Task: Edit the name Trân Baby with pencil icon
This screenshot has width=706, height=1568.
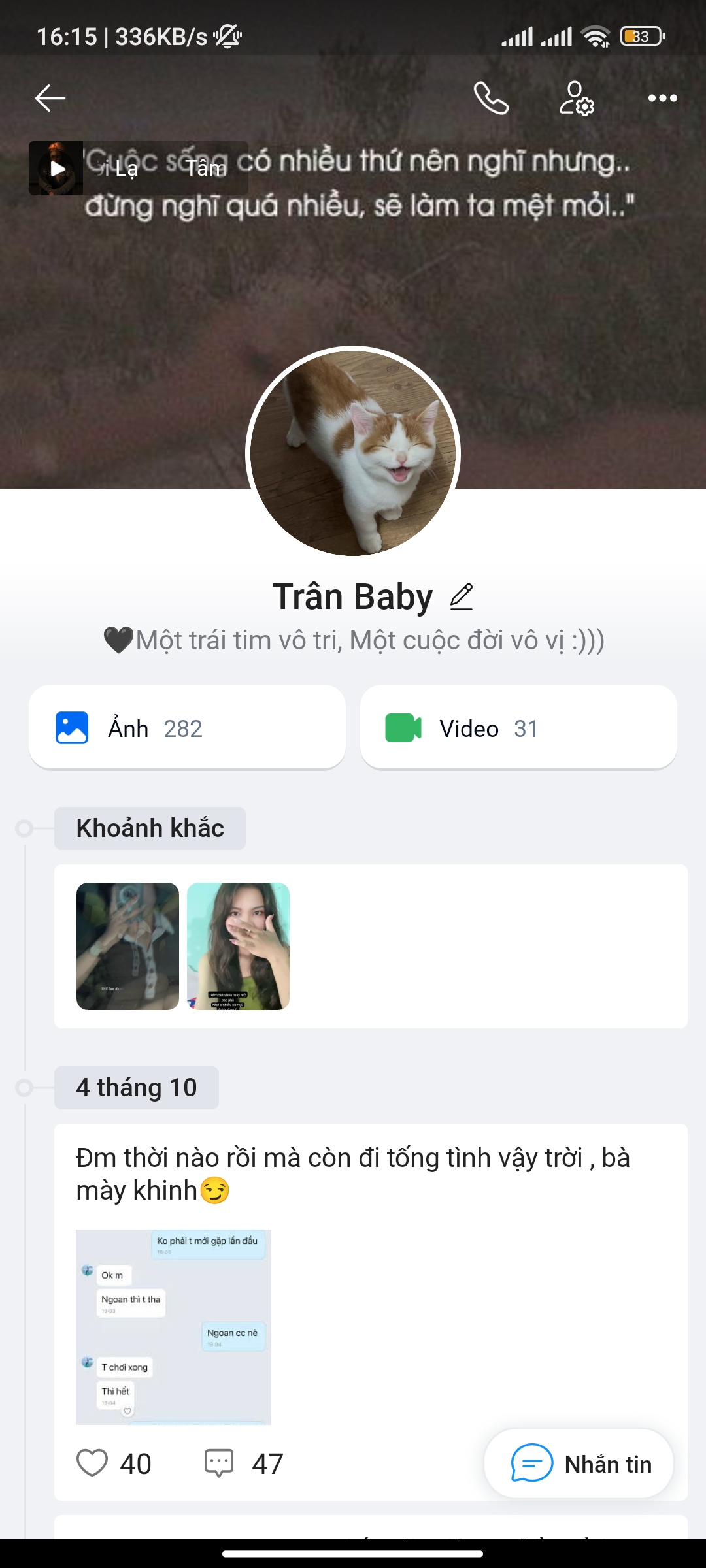Action: 462,596
